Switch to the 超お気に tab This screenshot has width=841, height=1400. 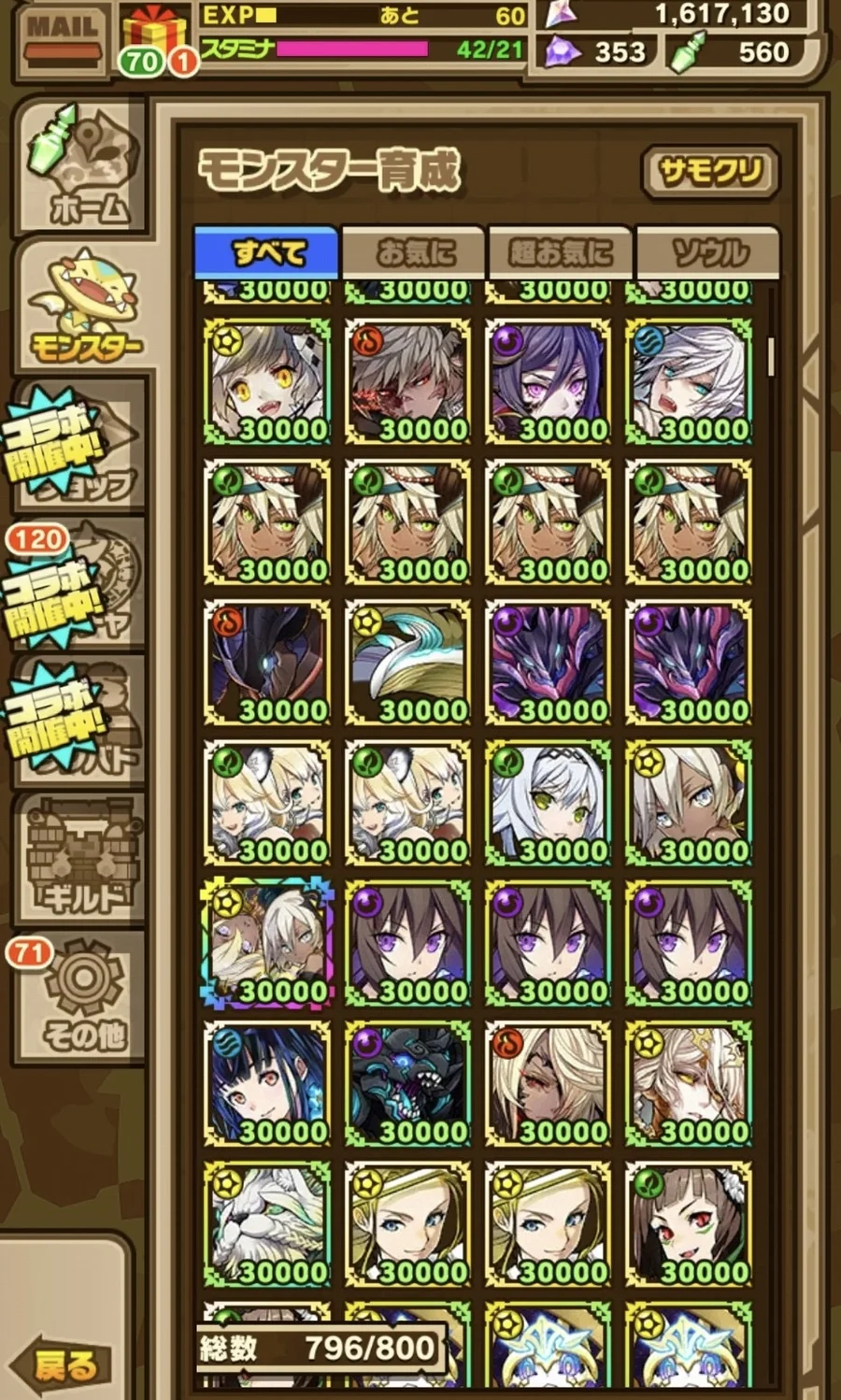561,252
